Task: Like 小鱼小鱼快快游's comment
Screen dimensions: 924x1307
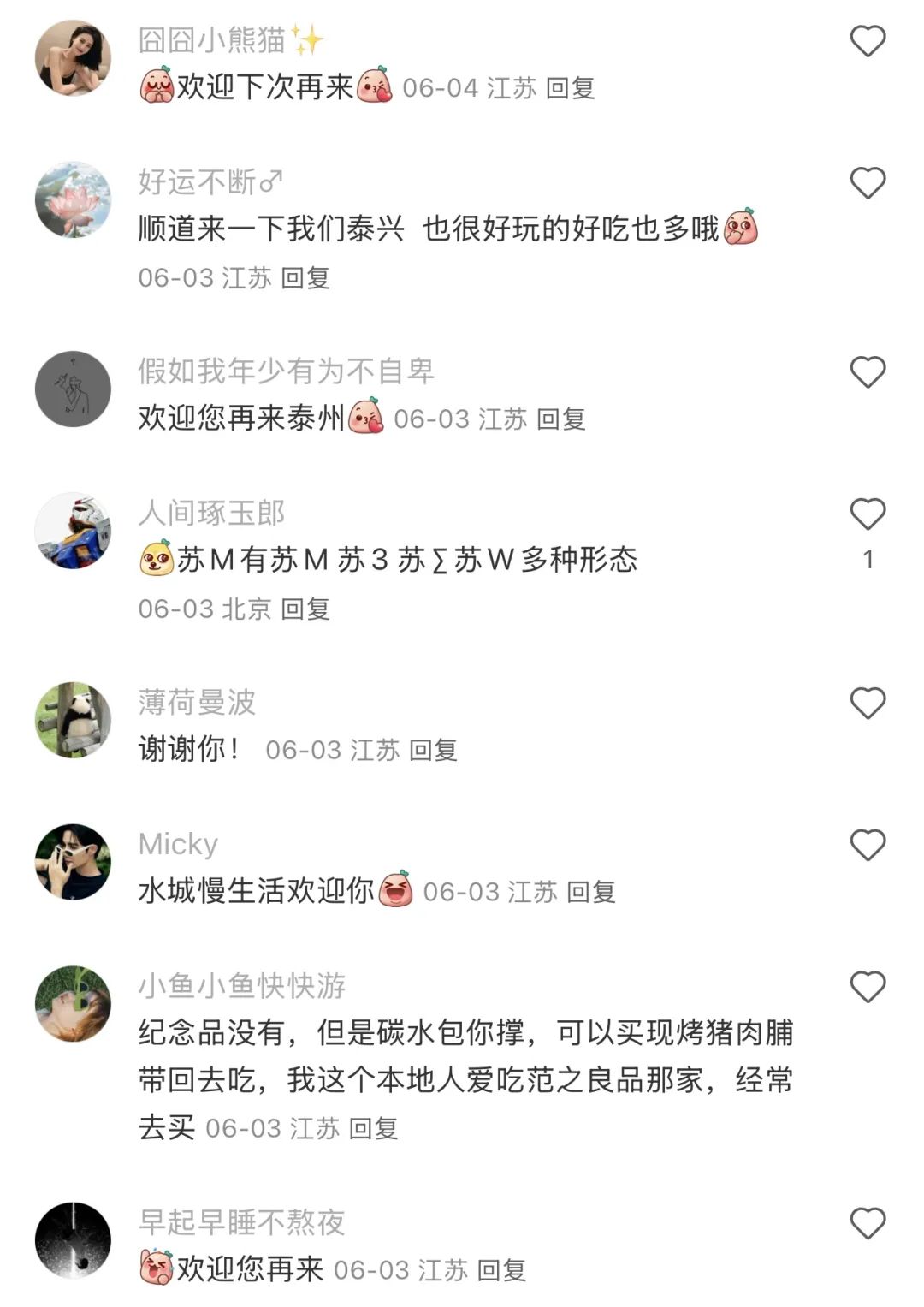Action: pyautogui.click(x=868, y=988)
